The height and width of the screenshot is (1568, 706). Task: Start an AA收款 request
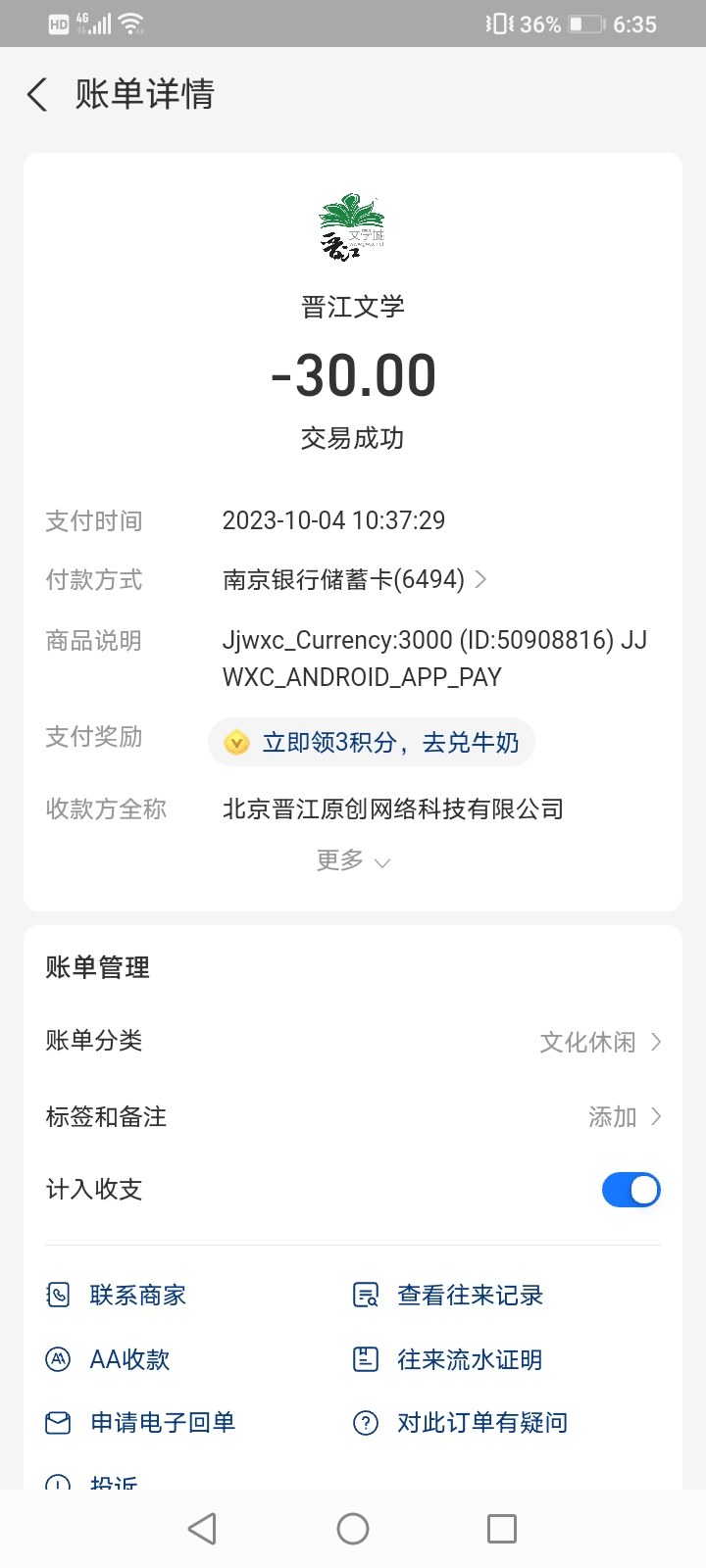pyautogui.click(x=108, y=1359)
